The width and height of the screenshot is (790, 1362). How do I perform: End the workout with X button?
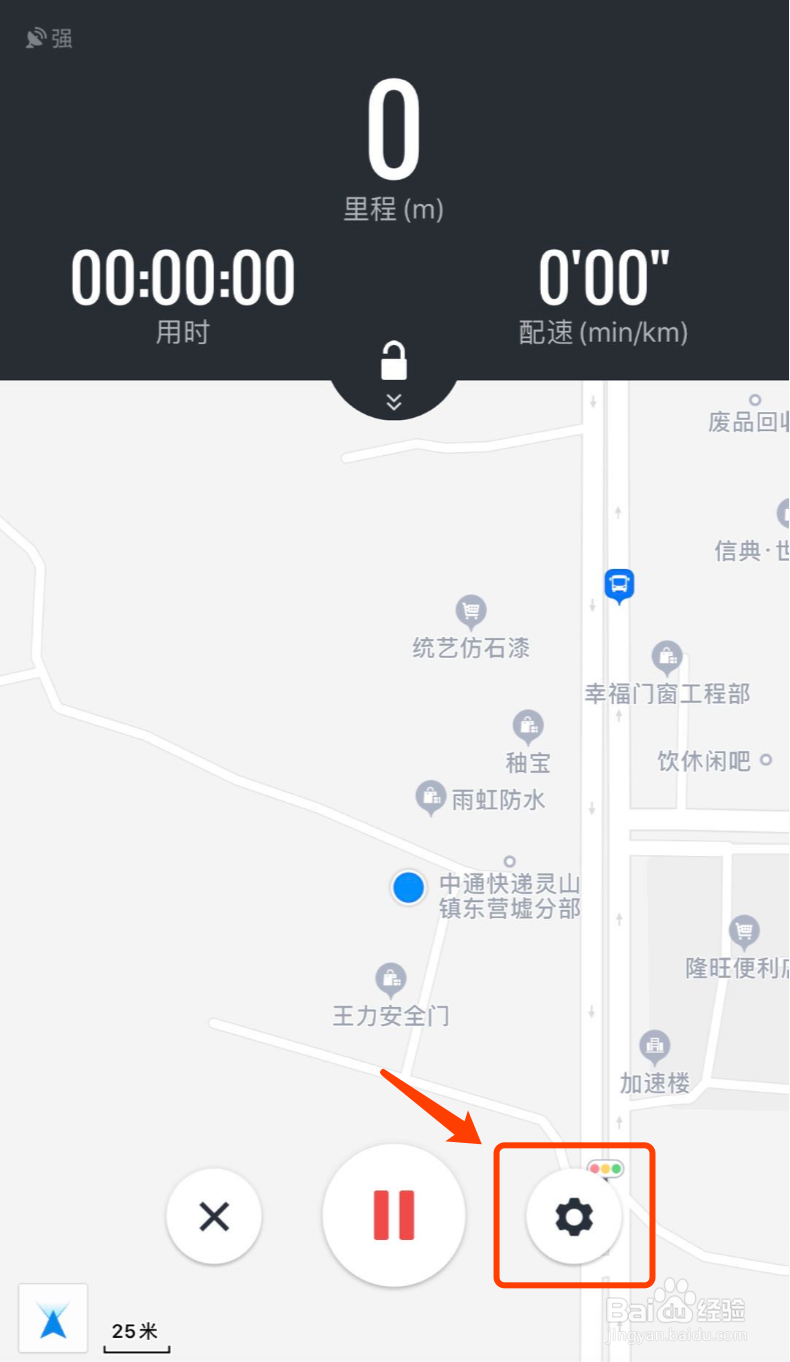pos(214,1216)
